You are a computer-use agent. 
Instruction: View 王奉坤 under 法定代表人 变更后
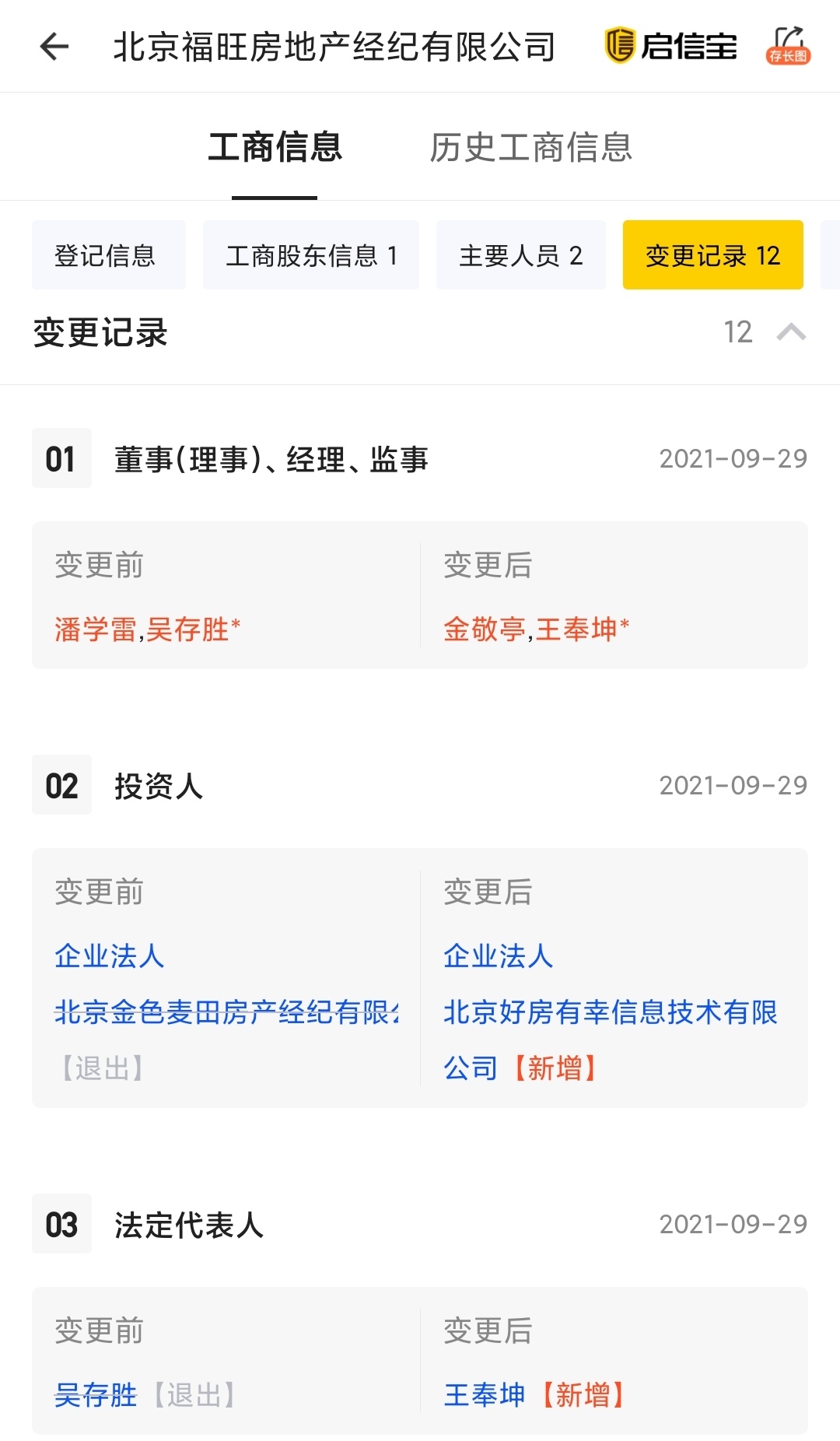(x=485, y=1395)
